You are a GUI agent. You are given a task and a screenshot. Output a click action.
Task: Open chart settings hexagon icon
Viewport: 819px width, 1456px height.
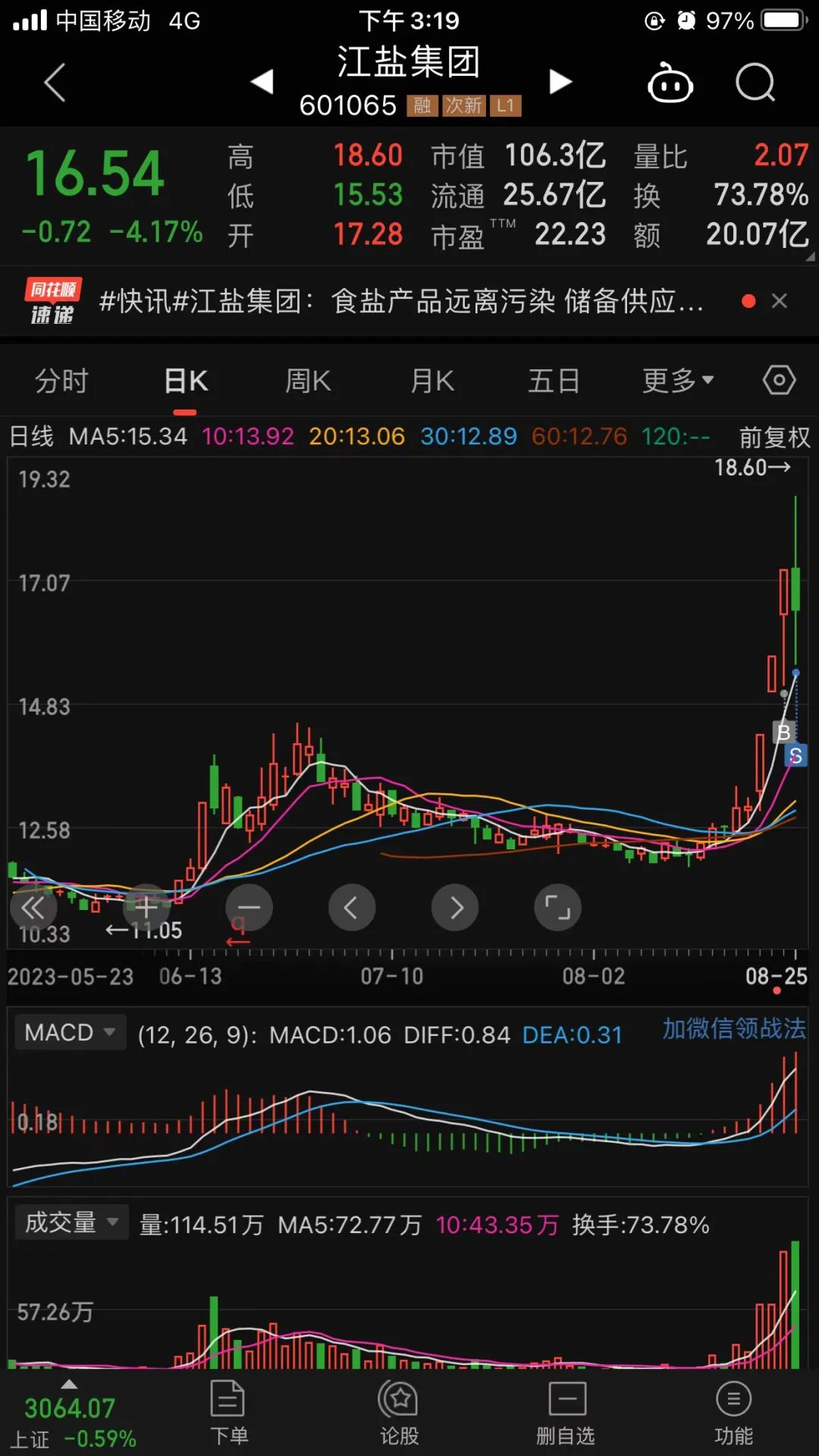pyautogui.click(x=779, y=380)
